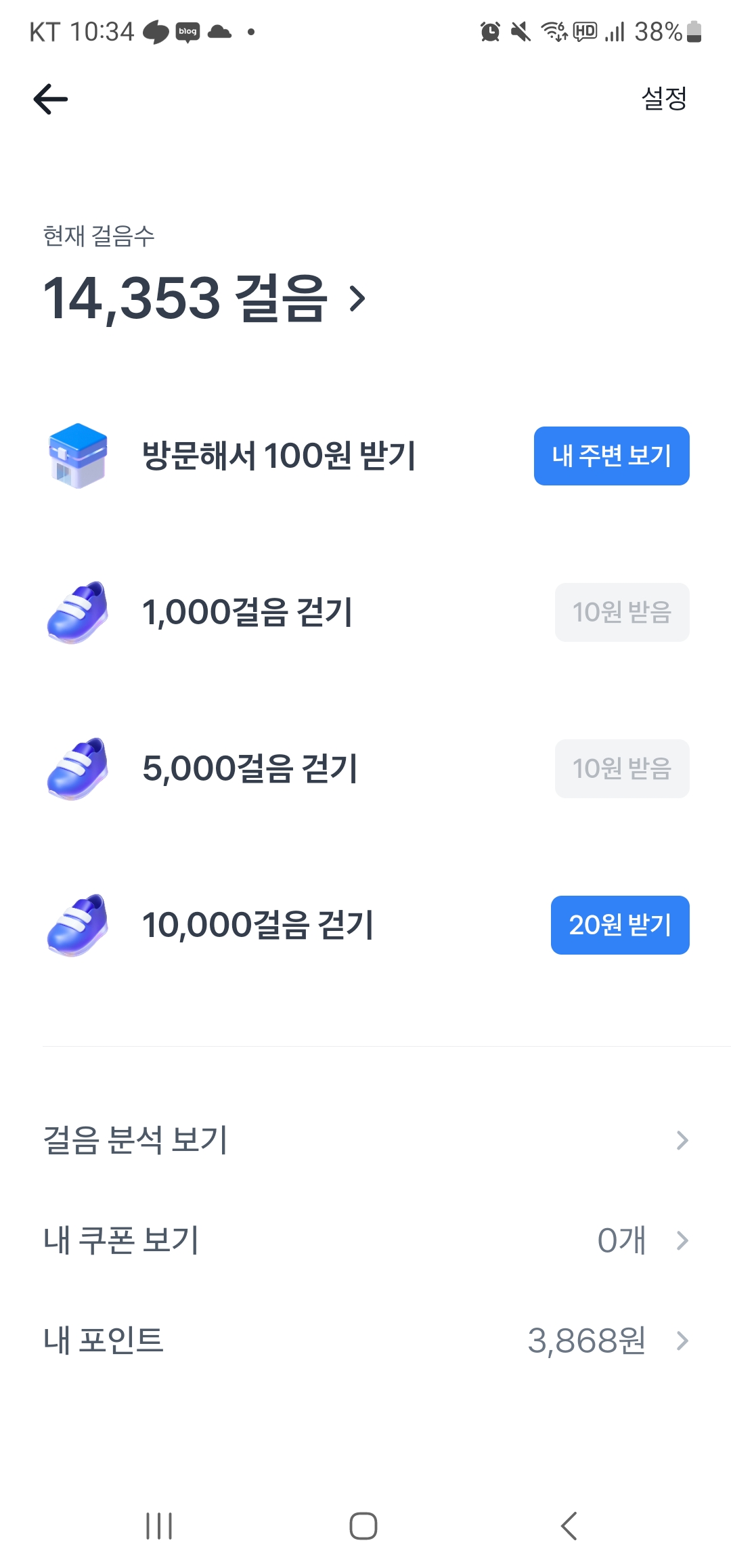Open 걸음 분석 보기 row
Viewport: 731px width, 1568px height.
click(x=365, y=1140)
